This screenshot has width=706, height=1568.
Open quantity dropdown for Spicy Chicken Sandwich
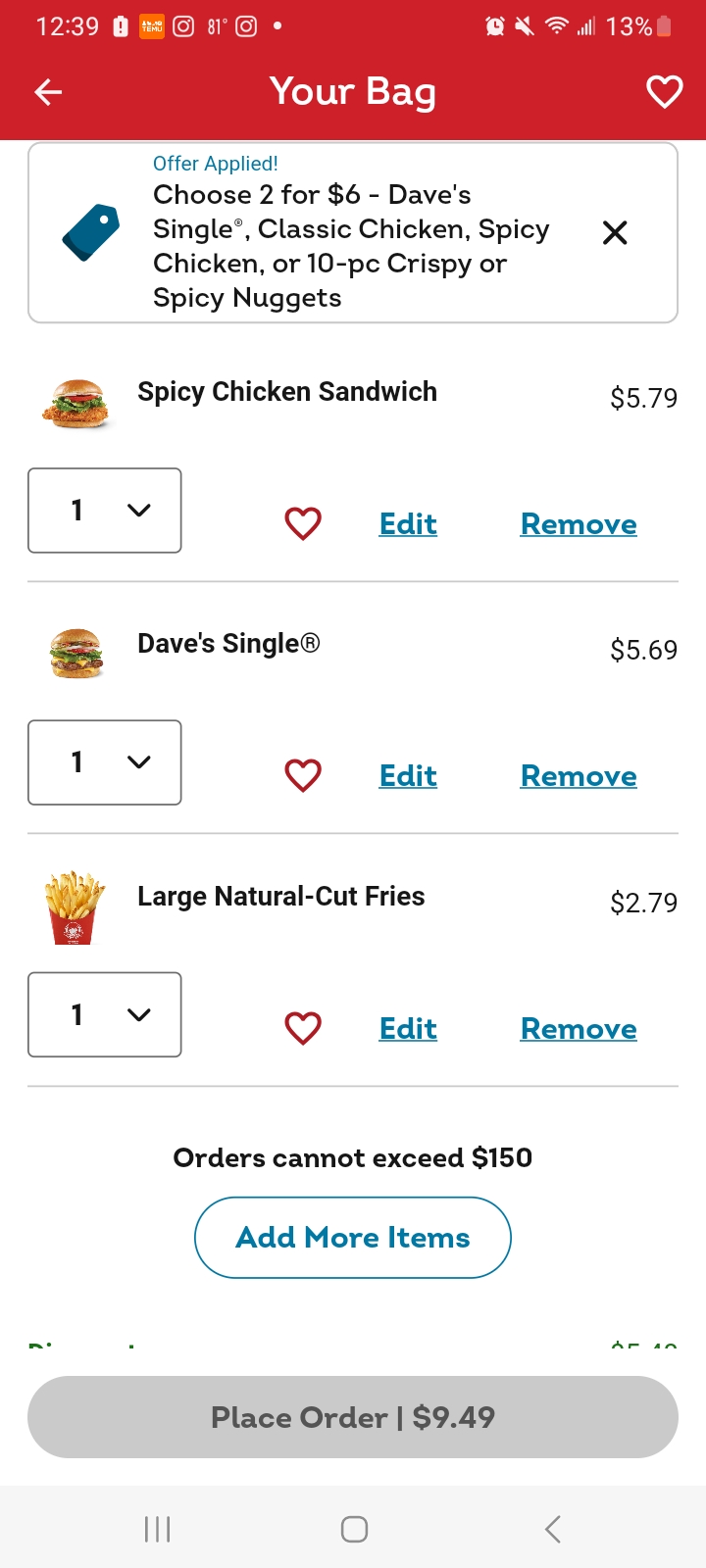tap(105, 511)
